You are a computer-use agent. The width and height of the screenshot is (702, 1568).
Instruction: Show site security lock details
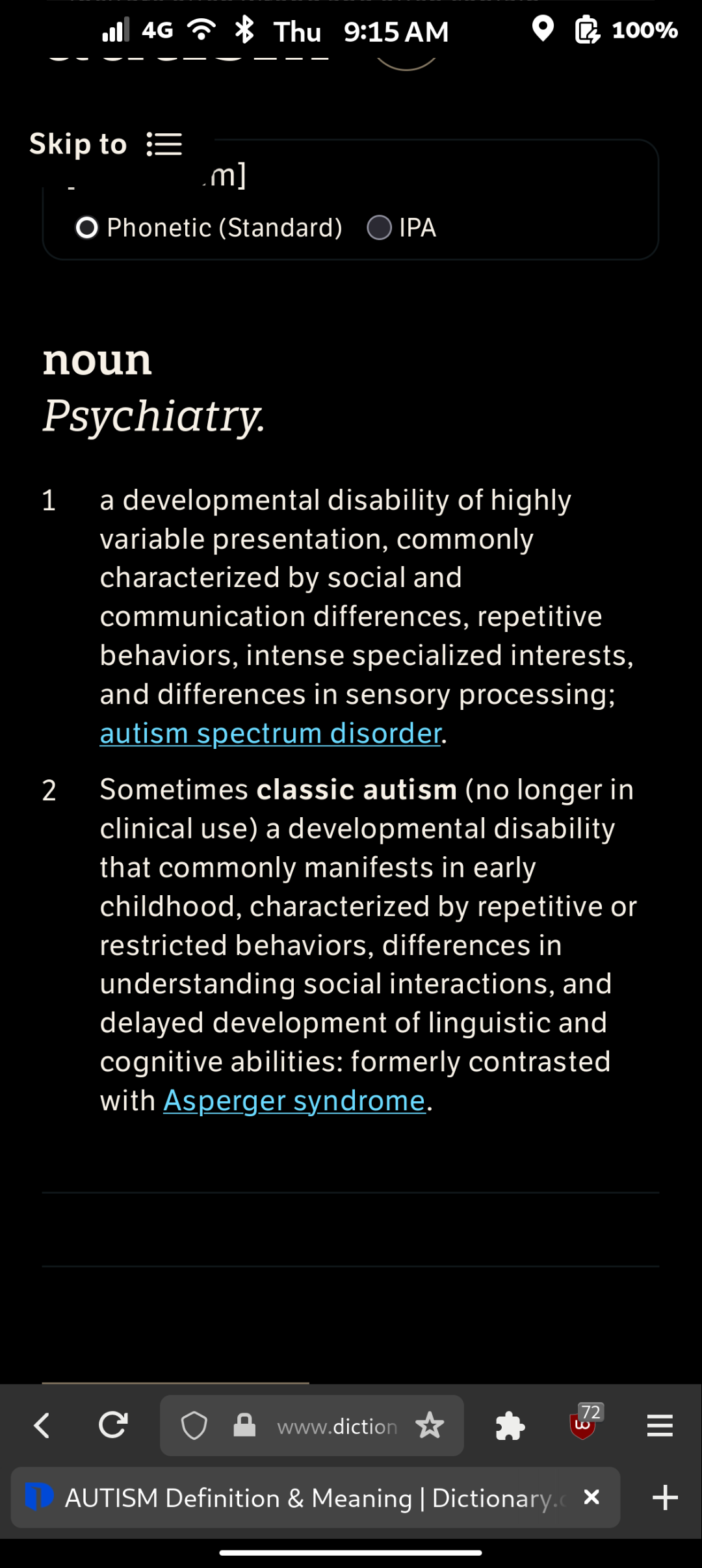(244, 1426)
